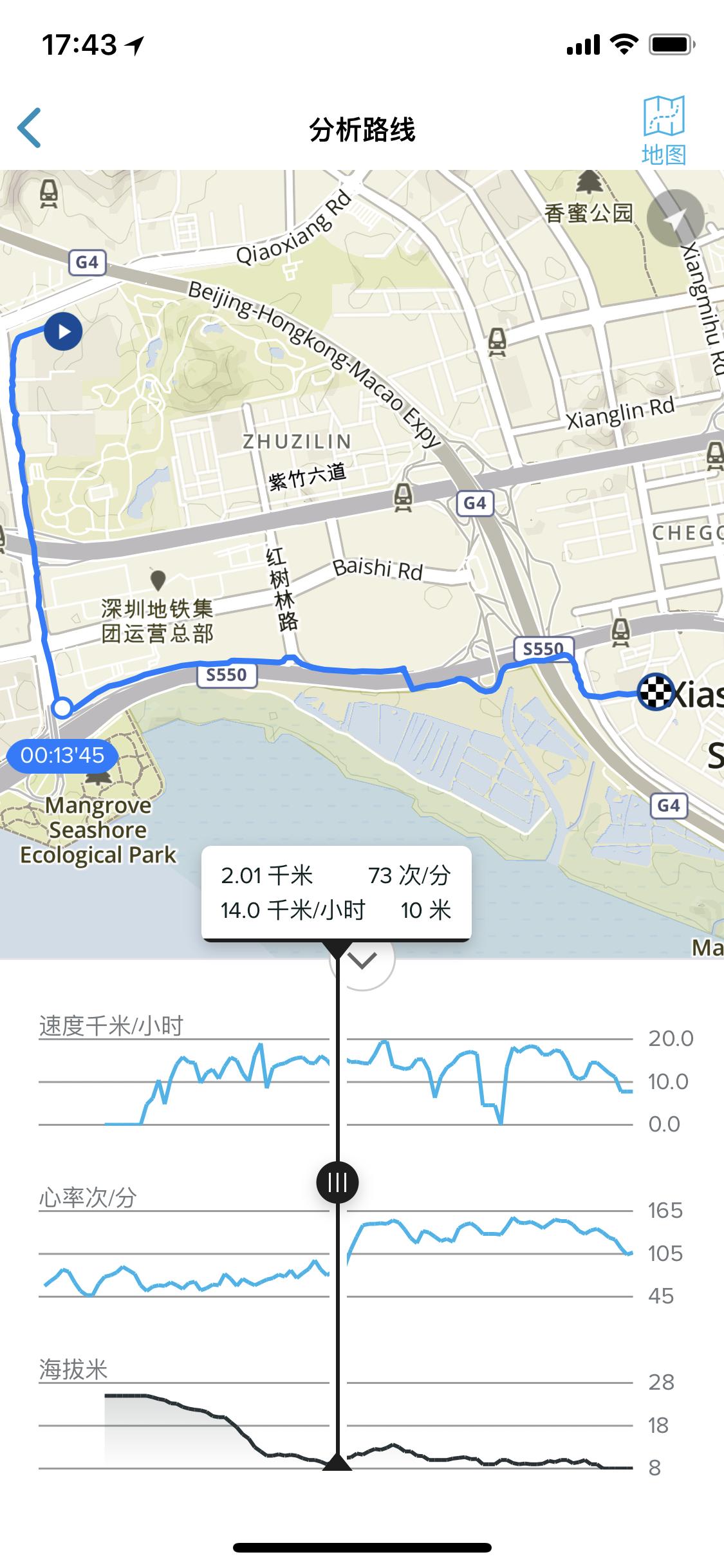Collapse the stats tooltip using the chevron
Viewport: 724px width, 1568px height.
tap(360, 959)
